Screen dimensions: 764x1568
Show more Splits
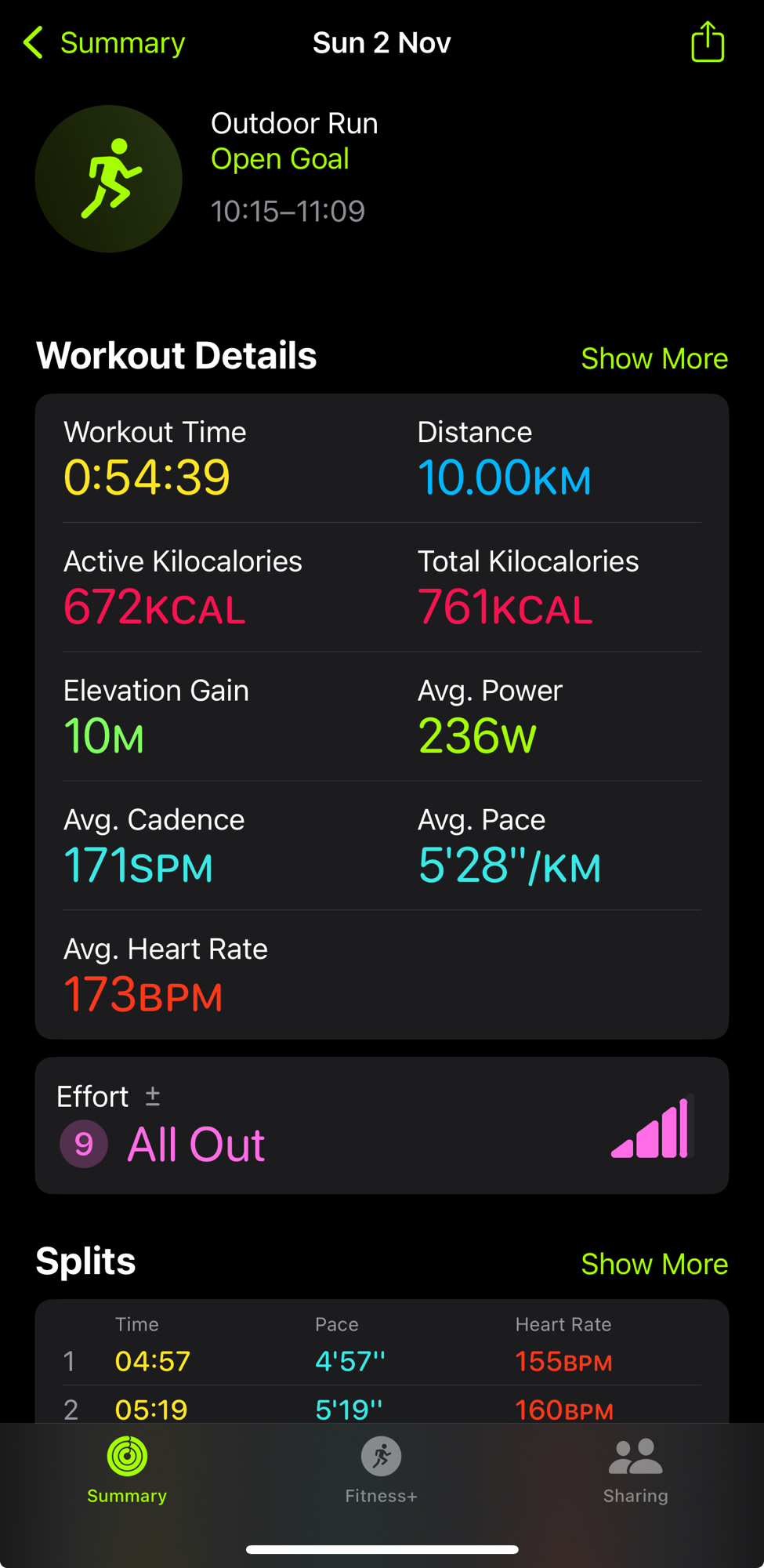click(x=654, y=1264)
